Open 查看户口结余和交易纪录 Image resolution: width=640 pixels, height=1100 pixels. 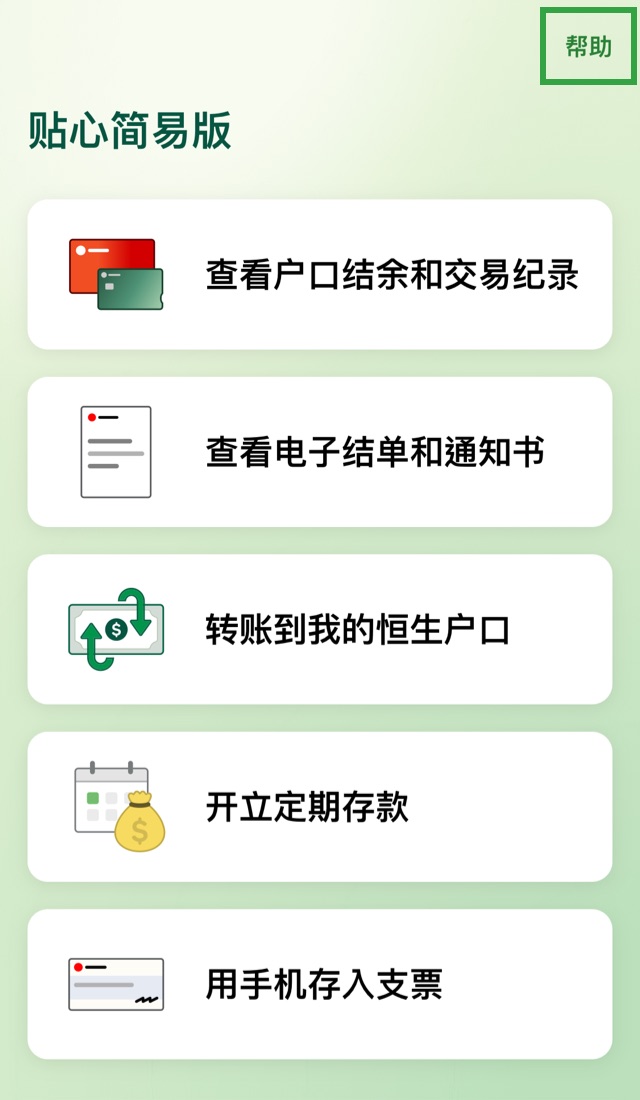(x=320, y=274)
